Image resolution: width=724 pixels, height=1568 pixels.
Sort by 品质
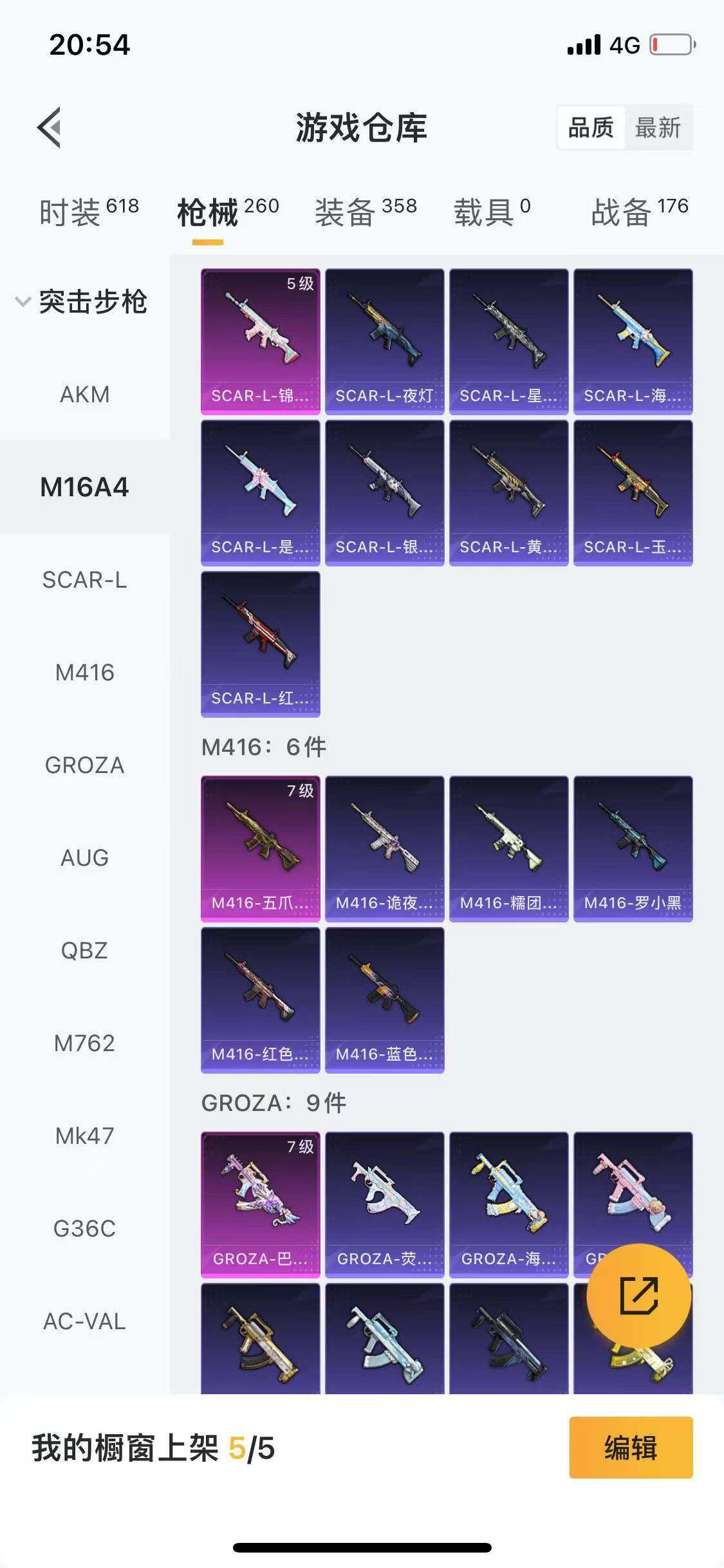[x=590, y=127]
